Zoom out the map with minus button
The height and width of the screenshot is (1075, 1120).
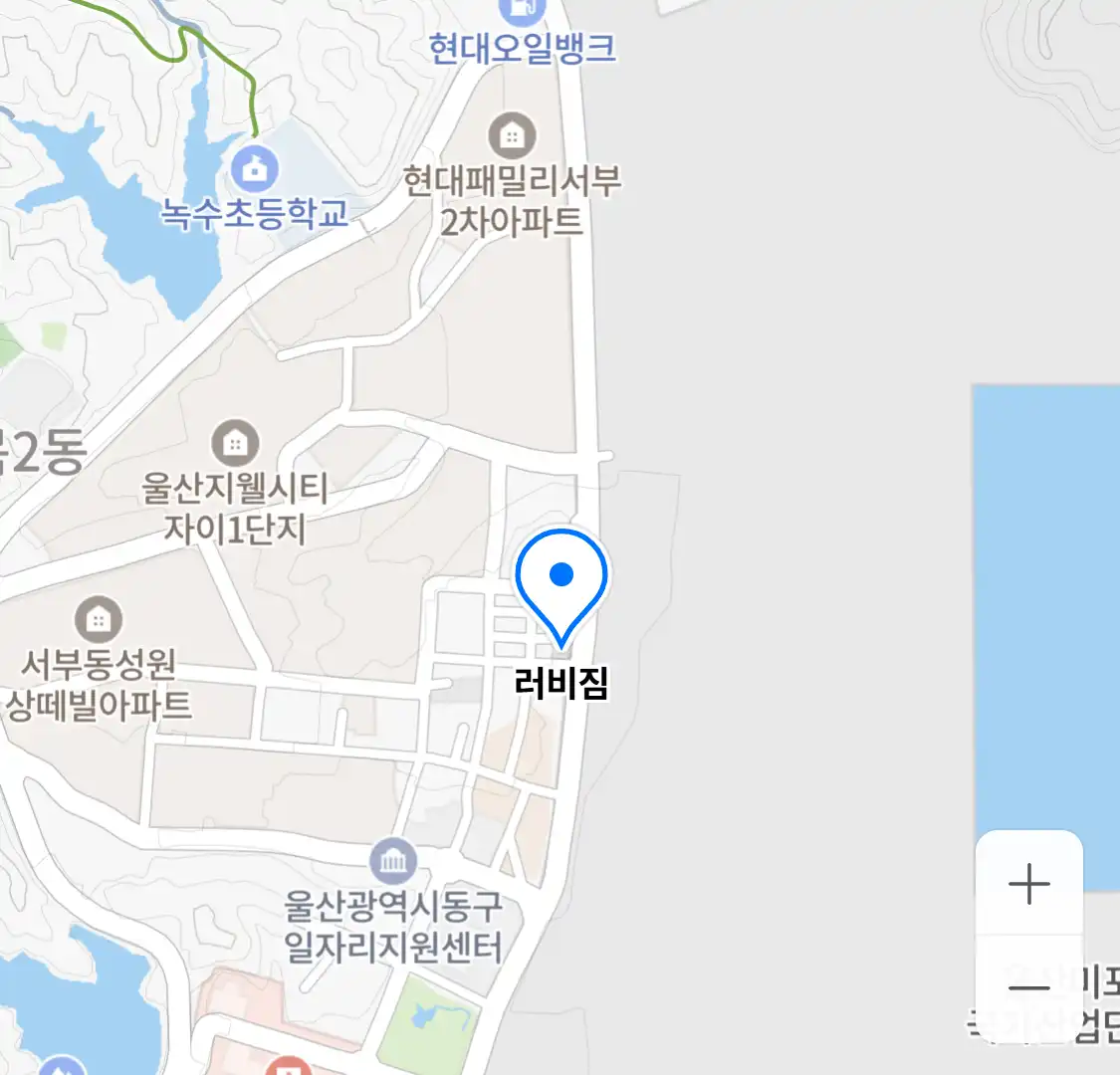point(1028,987)
